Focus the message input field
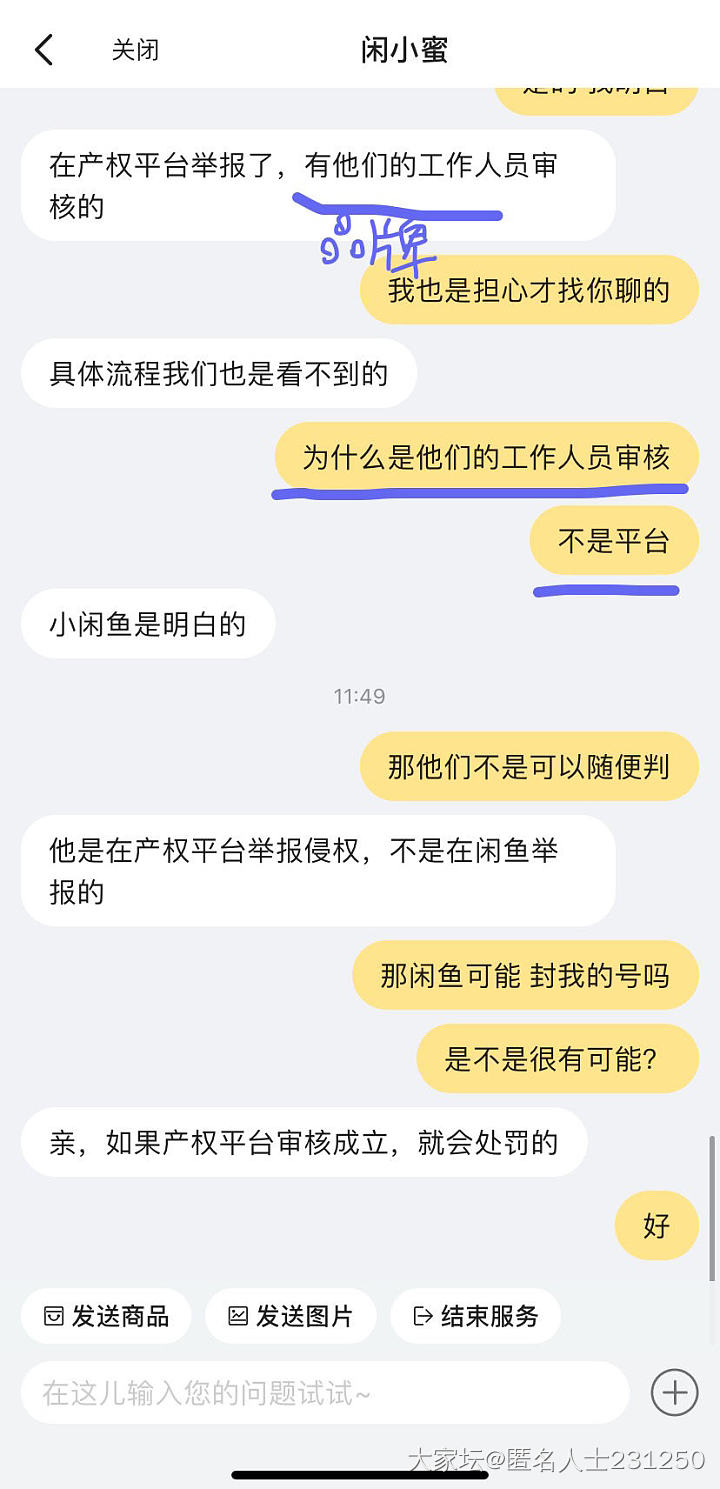Viewport: 720px width, 1489px height. coord(325,1393)
